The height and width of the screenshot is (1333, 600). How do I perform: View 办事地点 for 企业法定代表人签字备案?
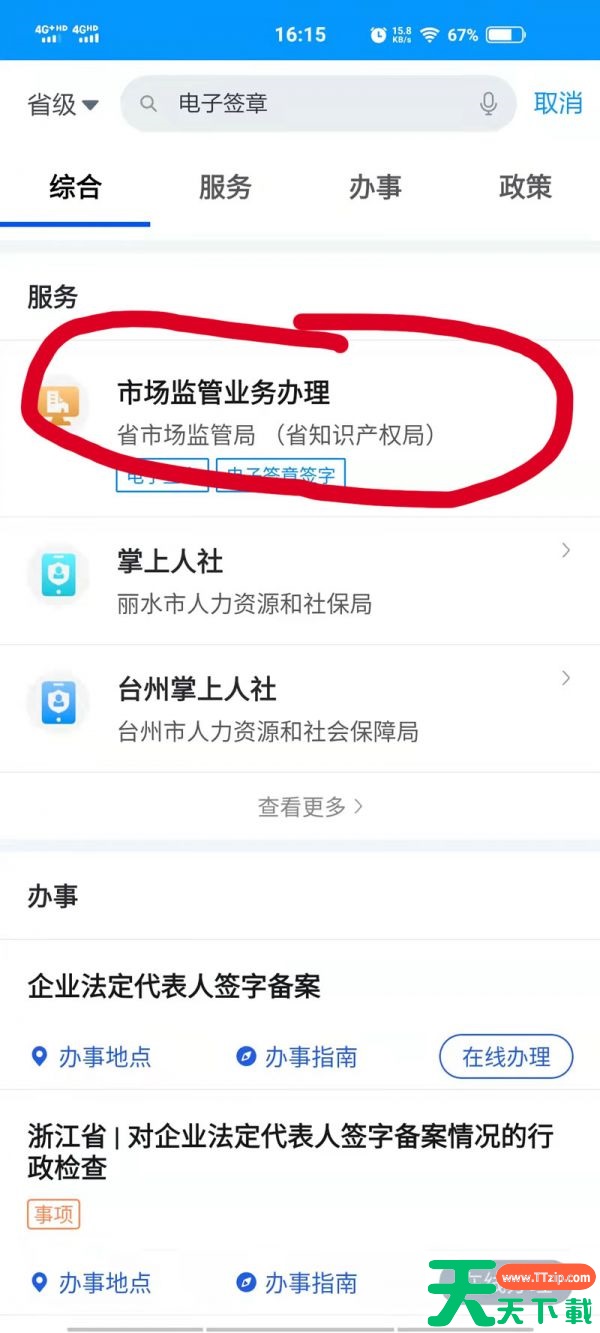coord(91,1057)
